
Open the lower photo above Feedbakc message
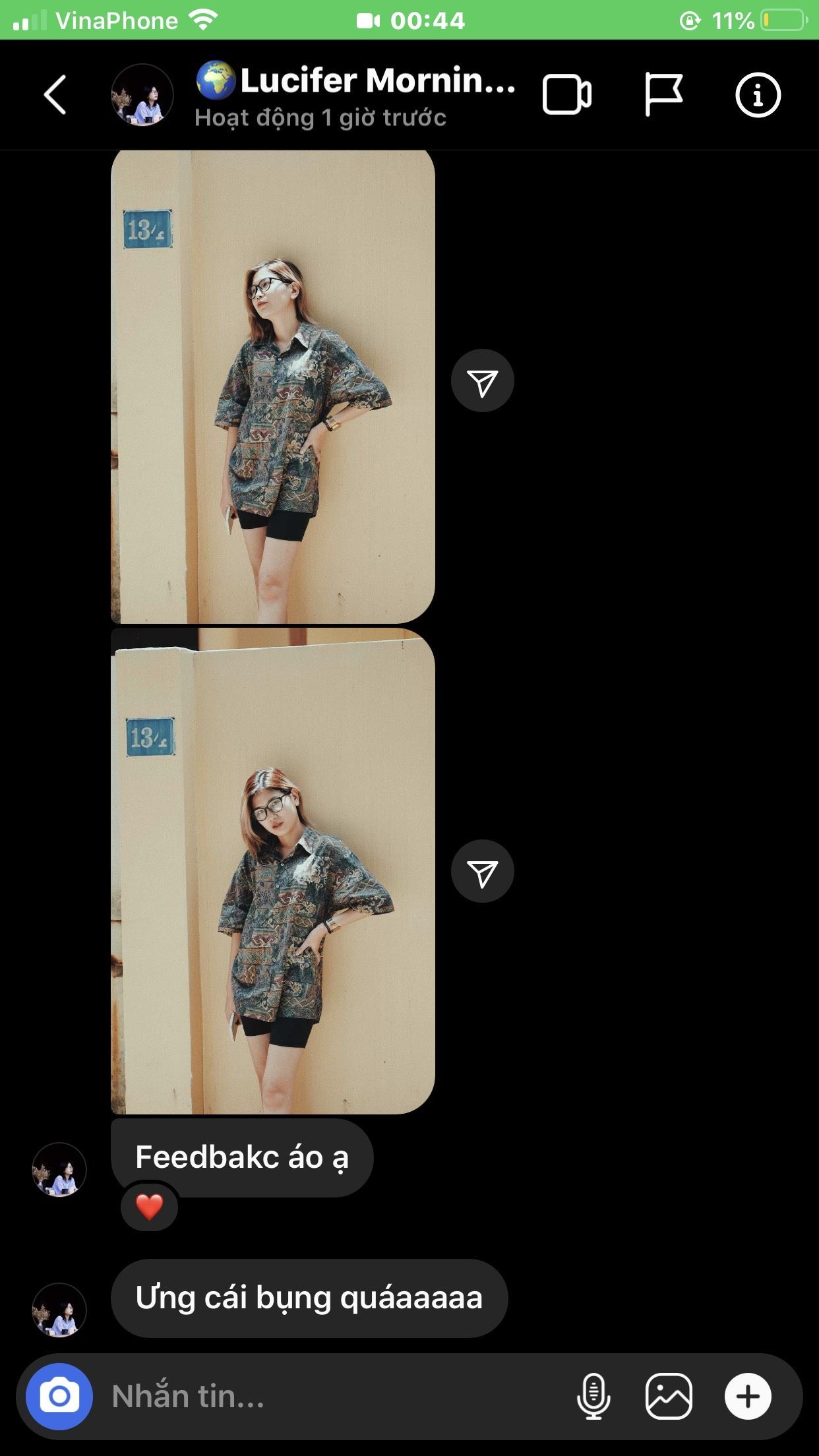point(272,870)
